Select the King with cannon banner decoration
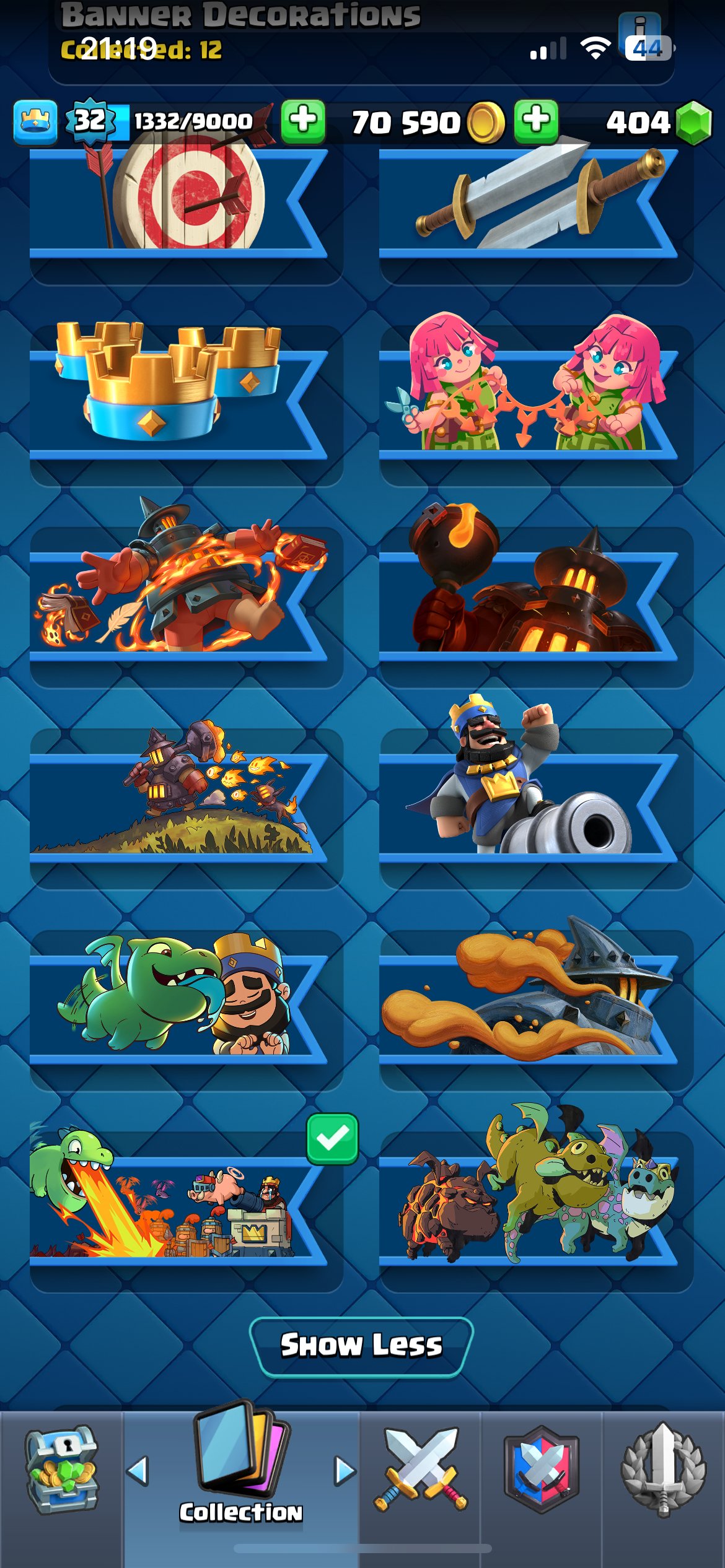 [x=528, y=799]
